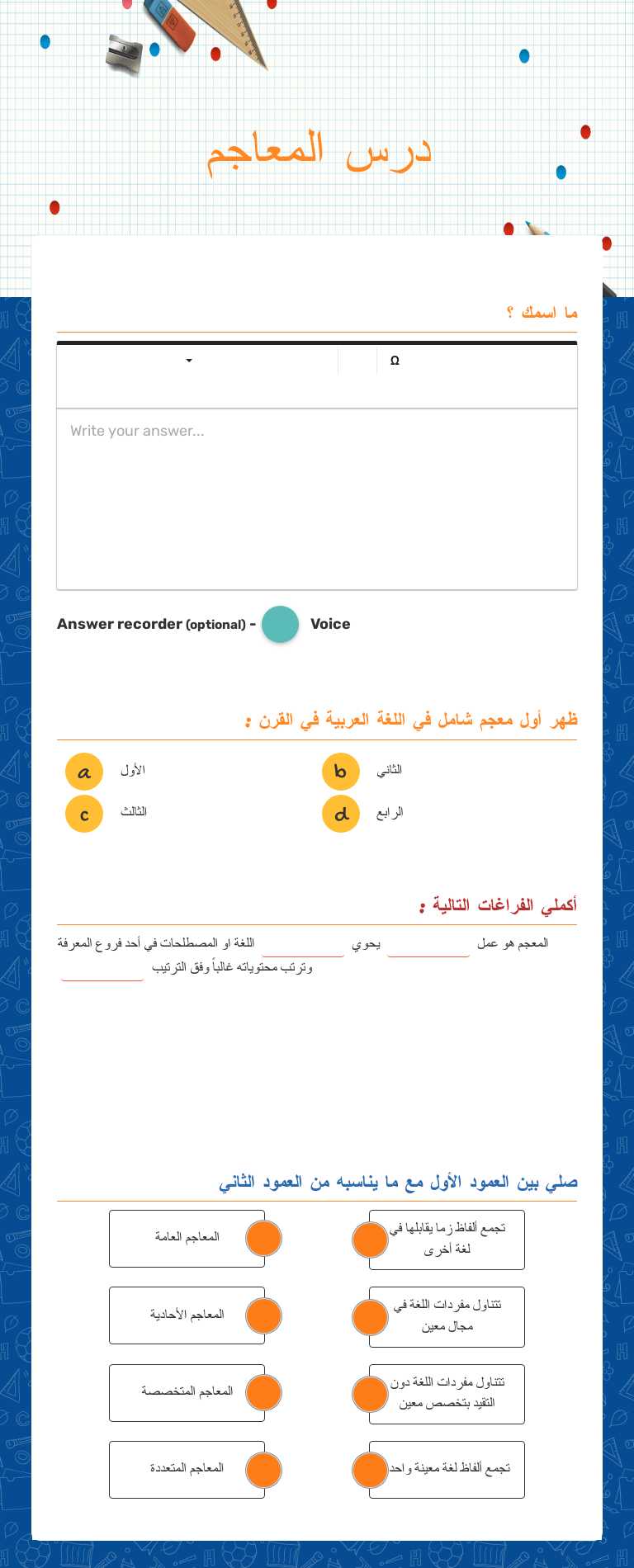Click the first blank after المعجم هو عمل
Image resolution: width=634 pixels, height=1568 pixels.
click(428, 949)
